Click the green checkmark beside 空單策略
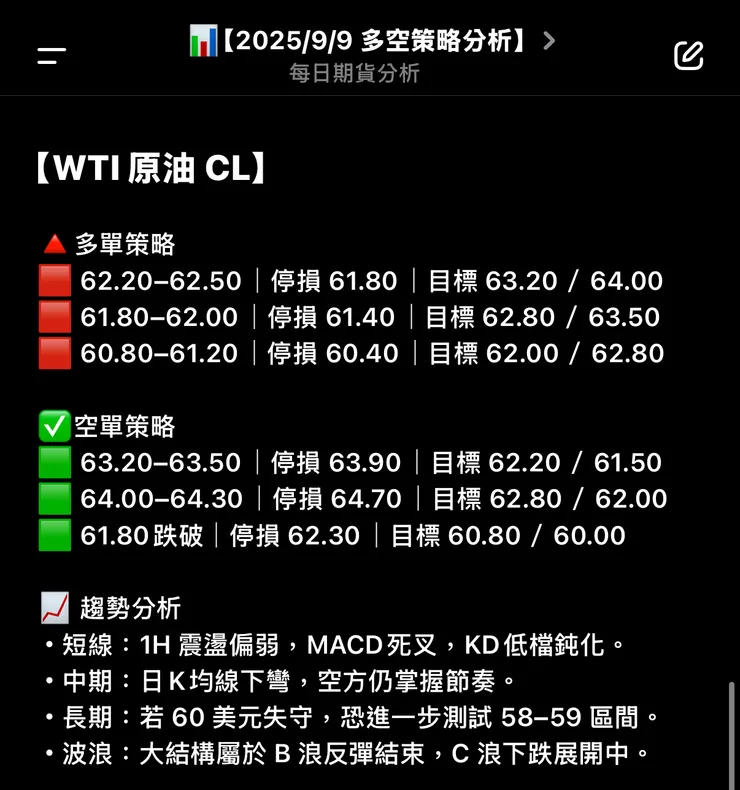The width and height of the screenshot is (740, 790). (55, 424)
